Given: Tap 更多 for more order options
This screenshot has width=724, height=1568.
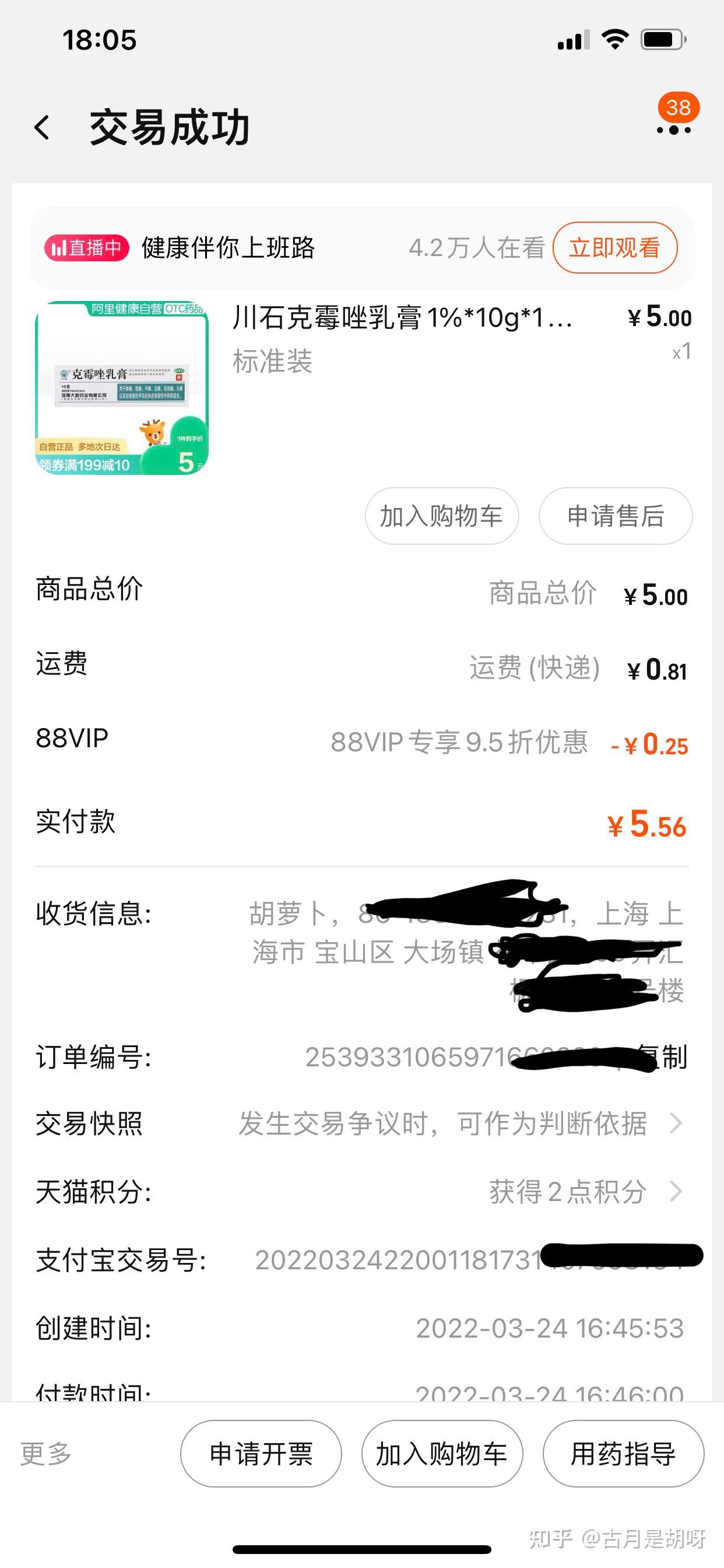Looking at the screenshot, I should point(46,1453).
